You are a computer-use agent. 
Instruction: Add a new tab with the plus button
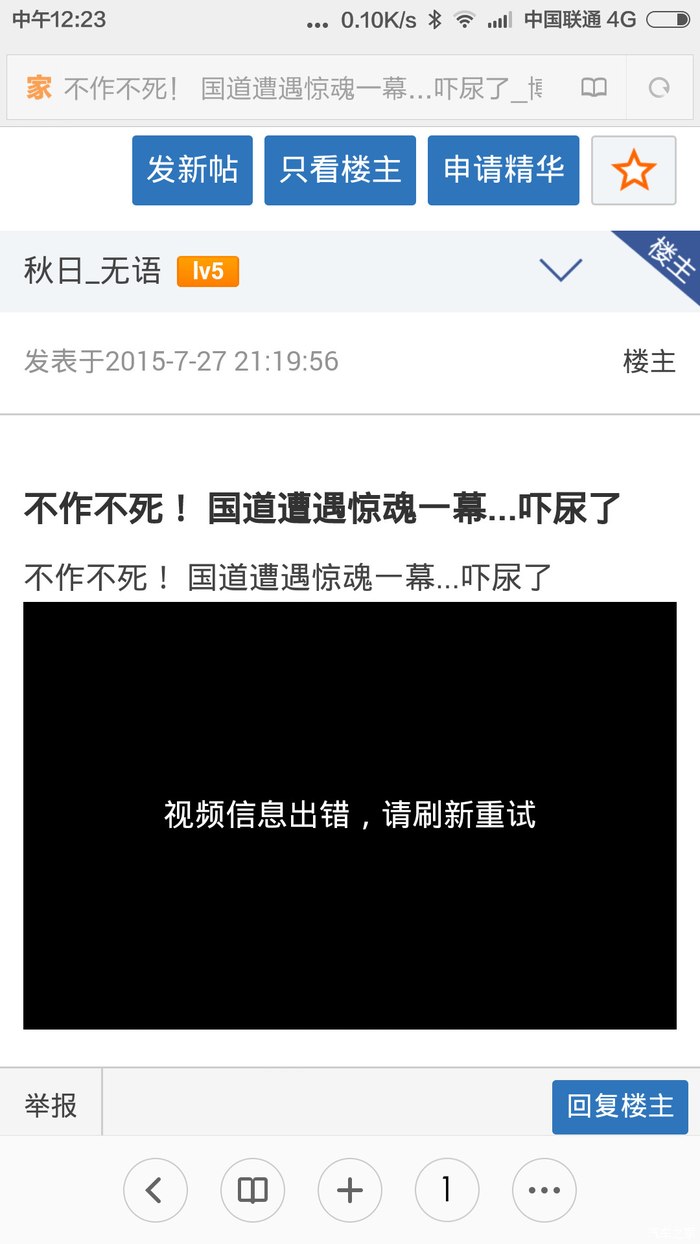click(x=350, y=1190)
